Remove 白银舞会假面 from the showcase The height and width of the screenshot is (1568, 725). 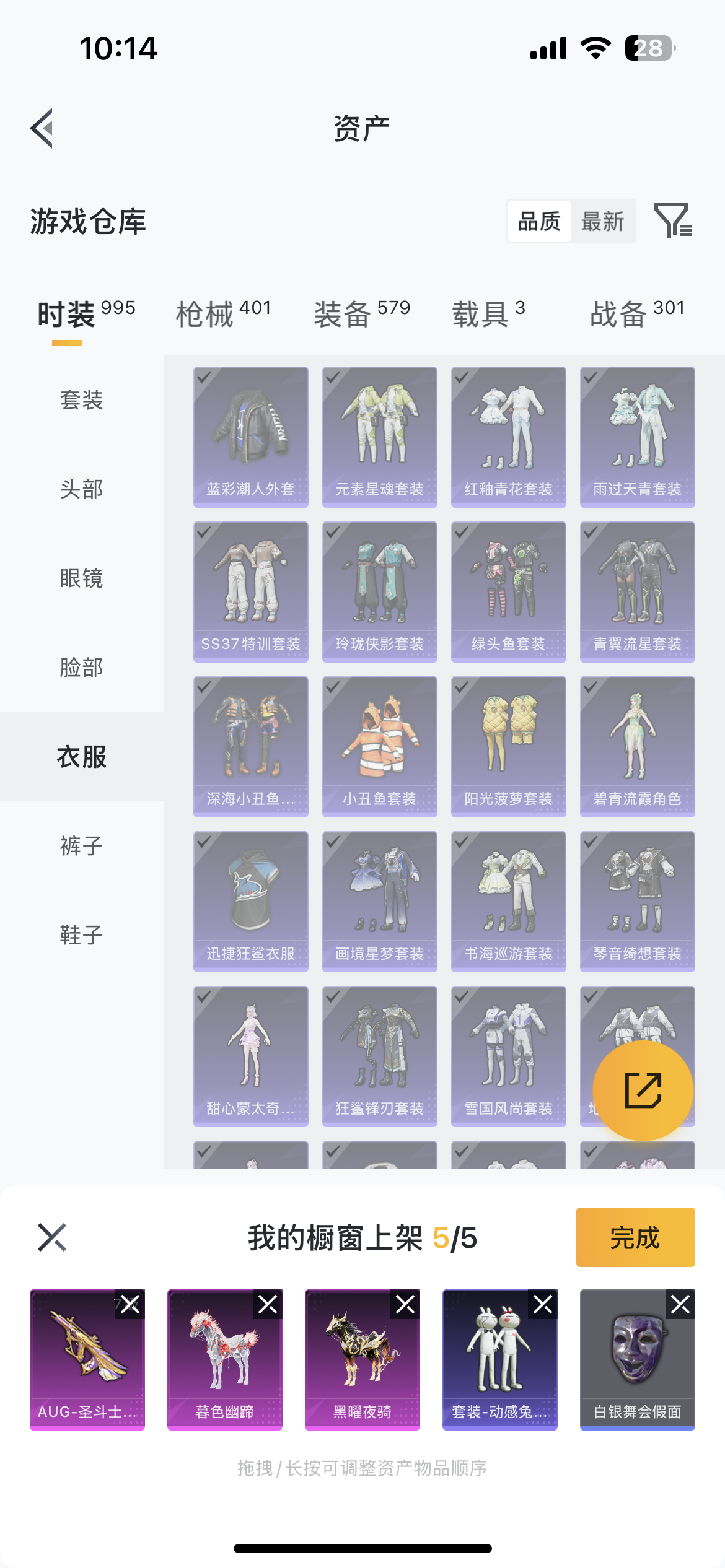click(x=680, y=1305)
